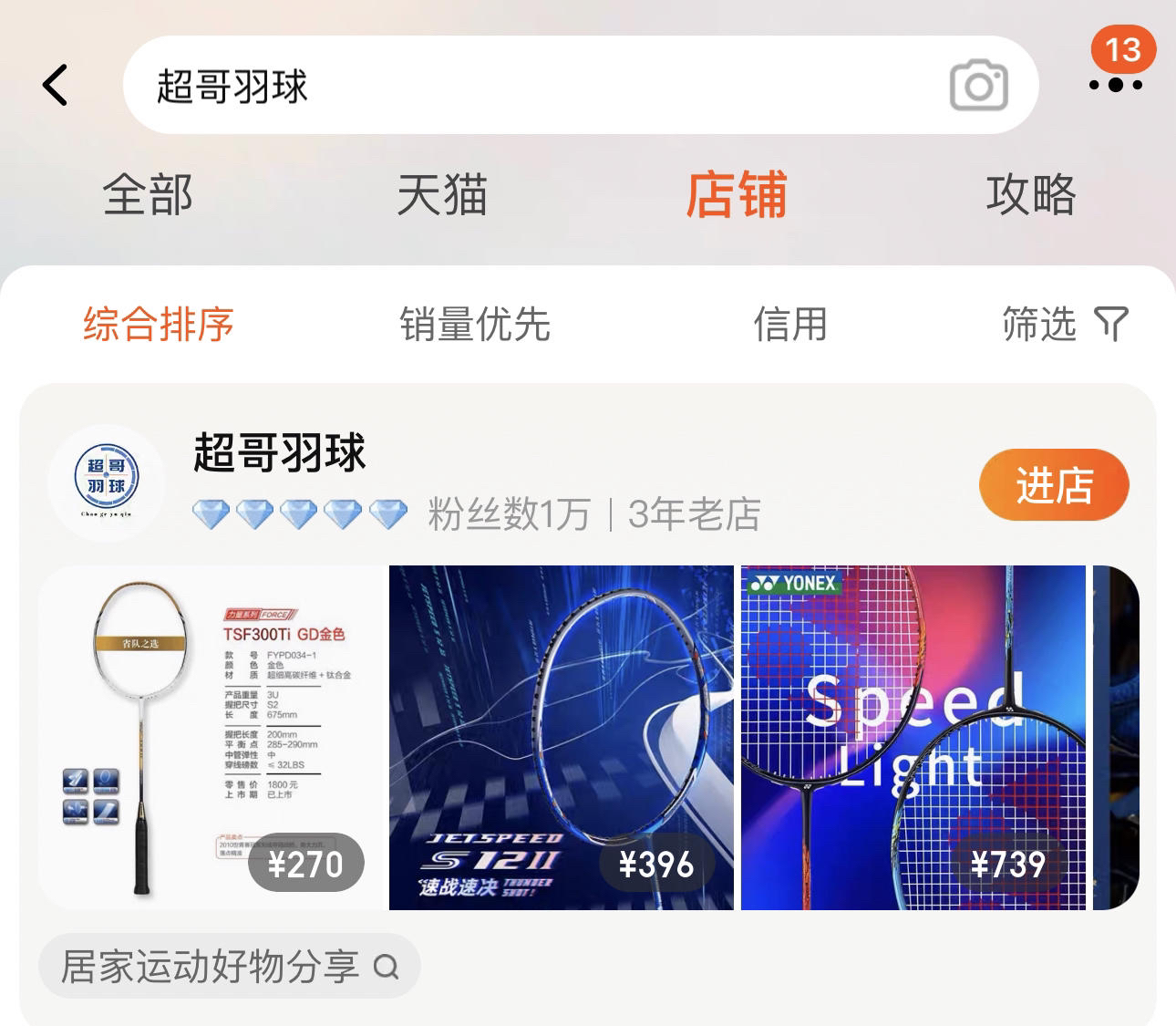Image resolution: width=1176 pixels, height=1026 pixels.
Task: Select the 店铺 tab
Action: [736, 195]
